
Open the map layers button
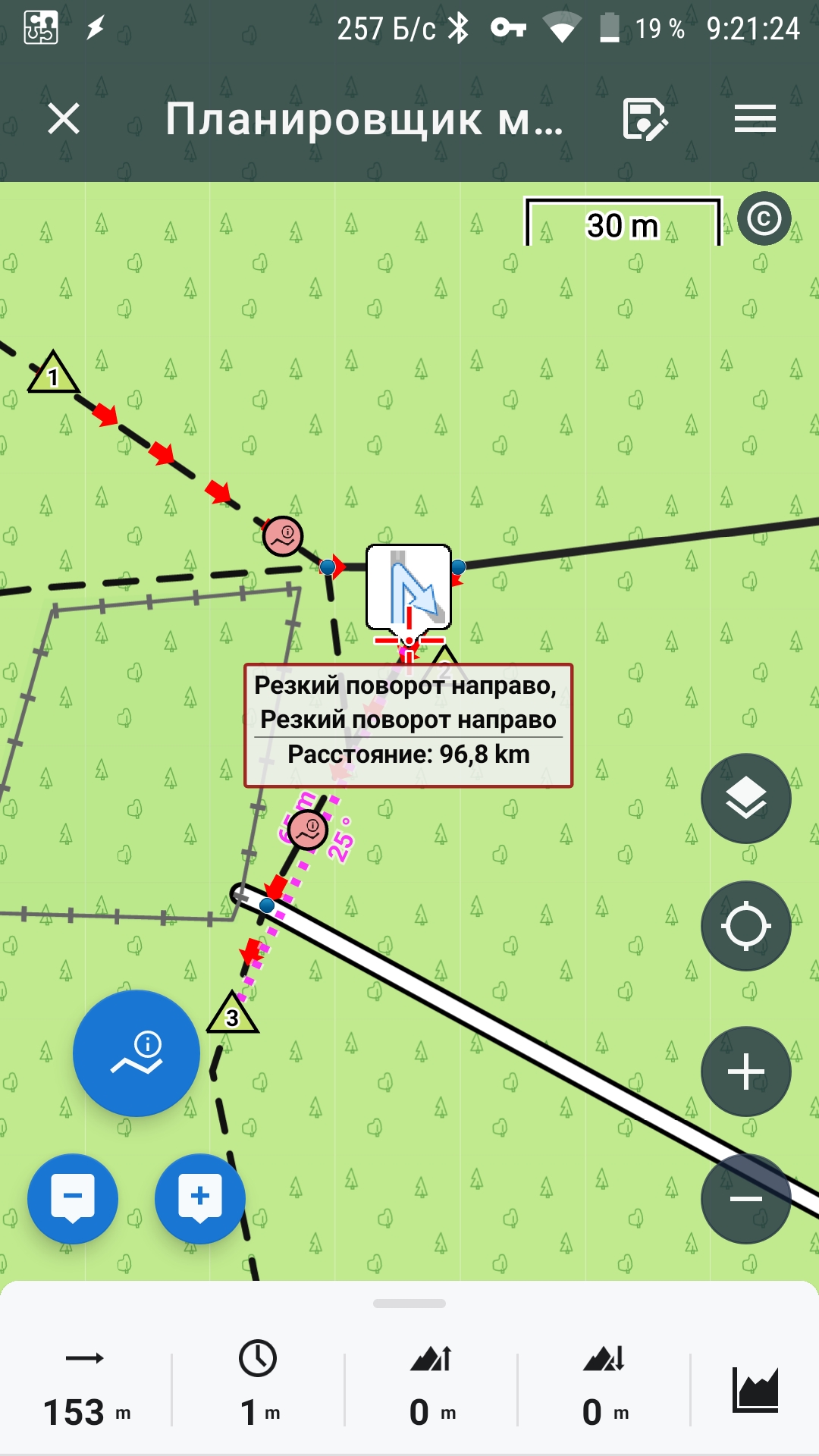[745, 799]
